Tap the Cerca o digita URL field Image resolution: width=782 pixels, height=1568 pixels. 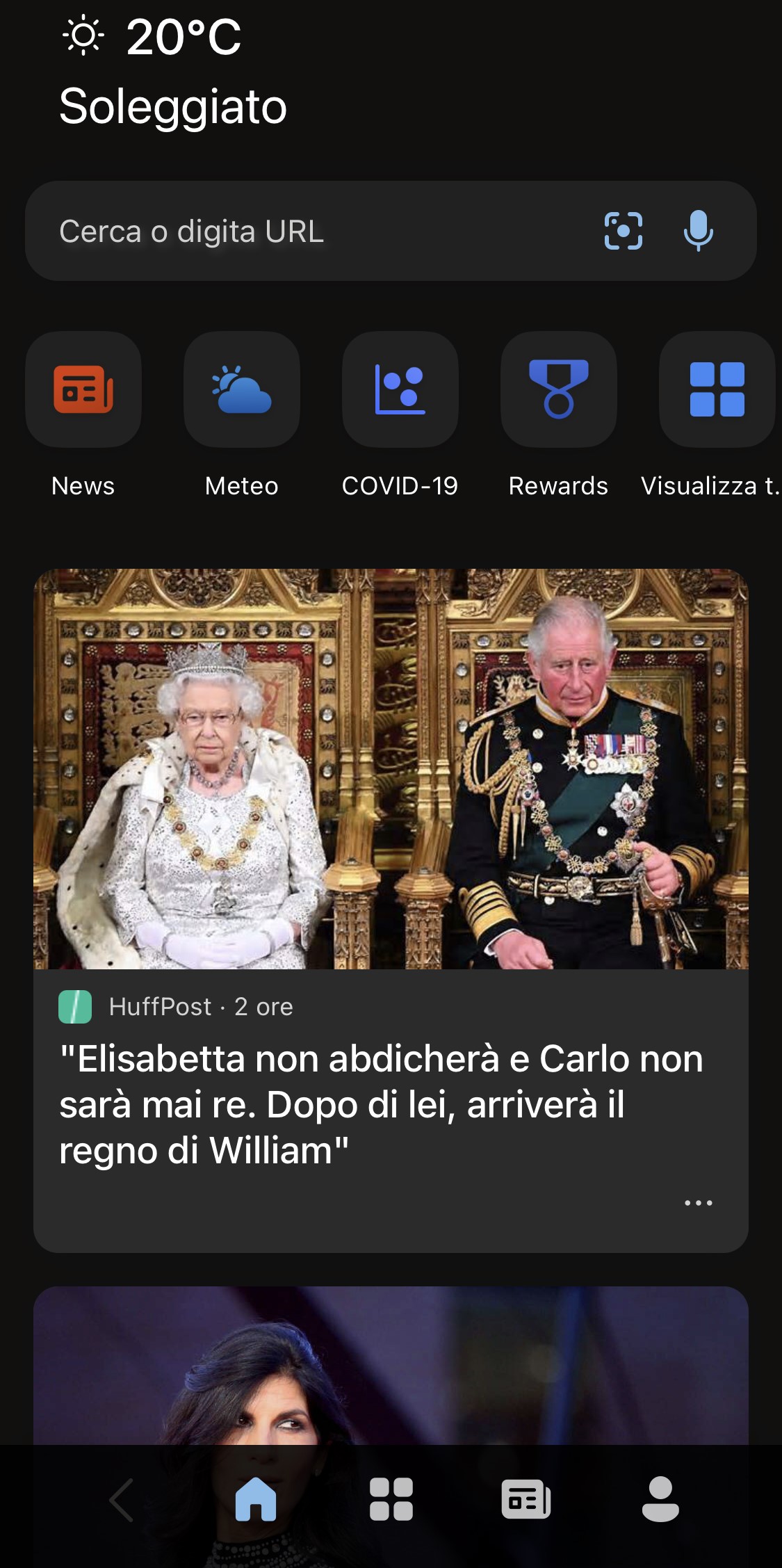tap(391, 231)
